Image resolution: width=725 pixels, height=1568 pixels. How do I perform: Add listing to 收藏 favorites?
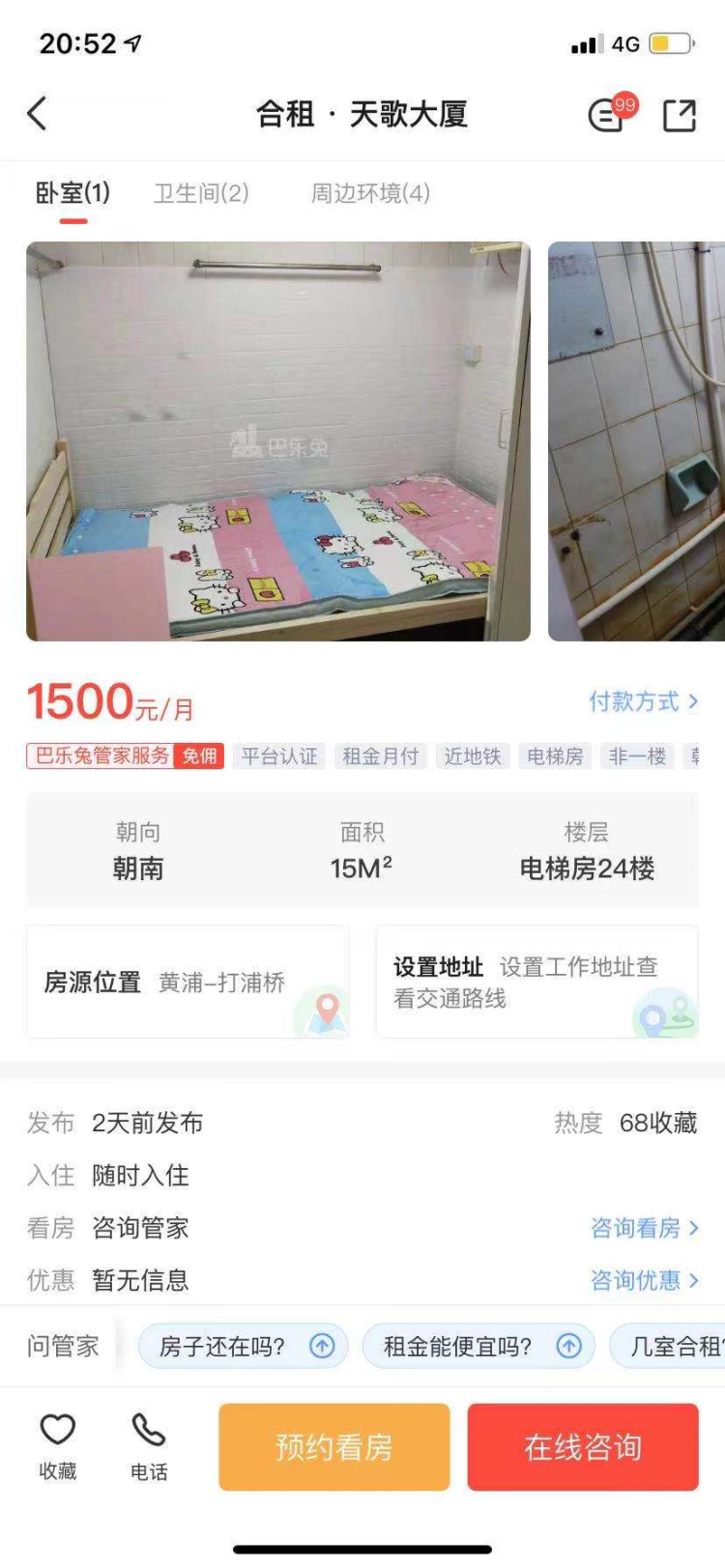[x=57, y=1446]
